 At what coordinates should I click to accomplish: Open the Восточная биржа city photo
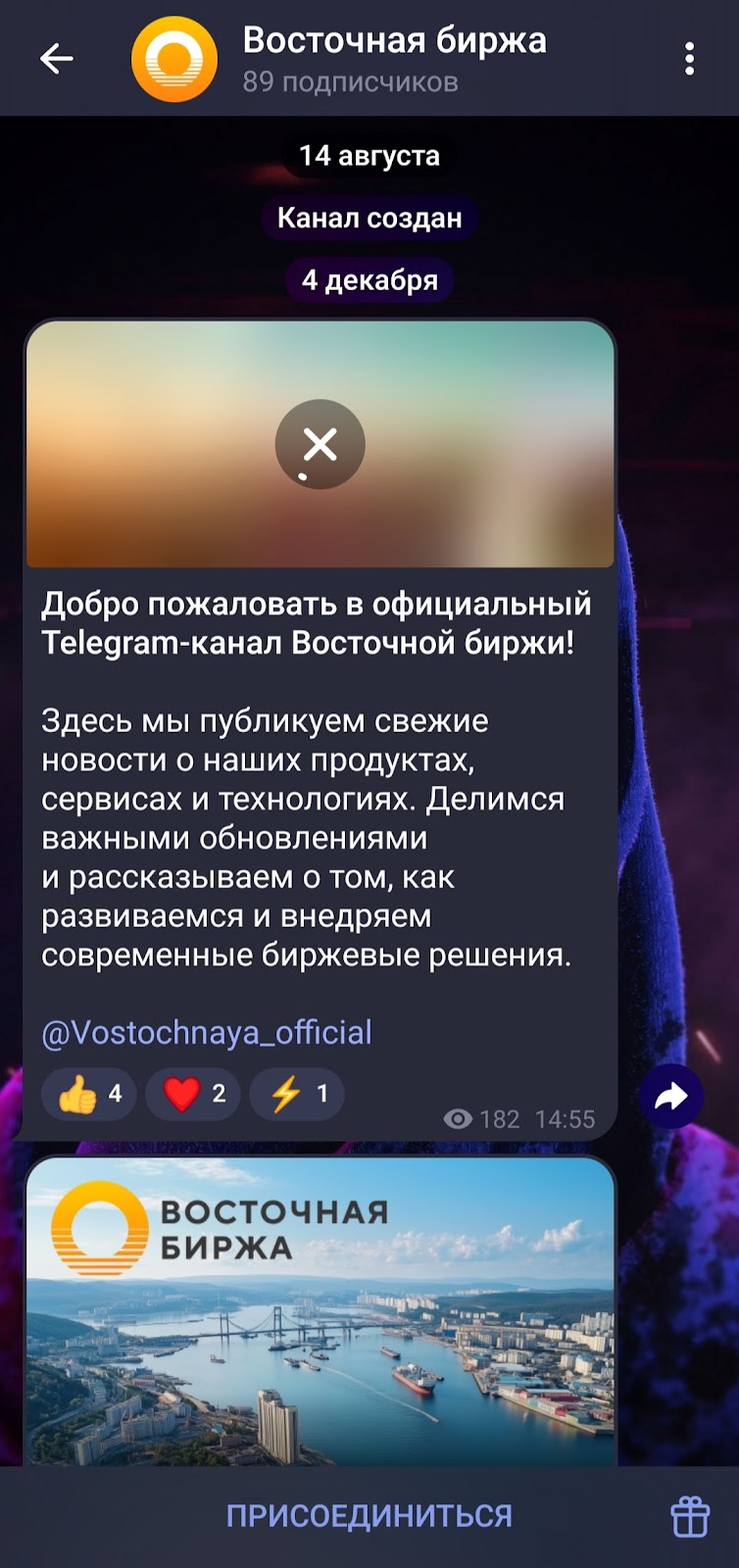[320, 1313]
